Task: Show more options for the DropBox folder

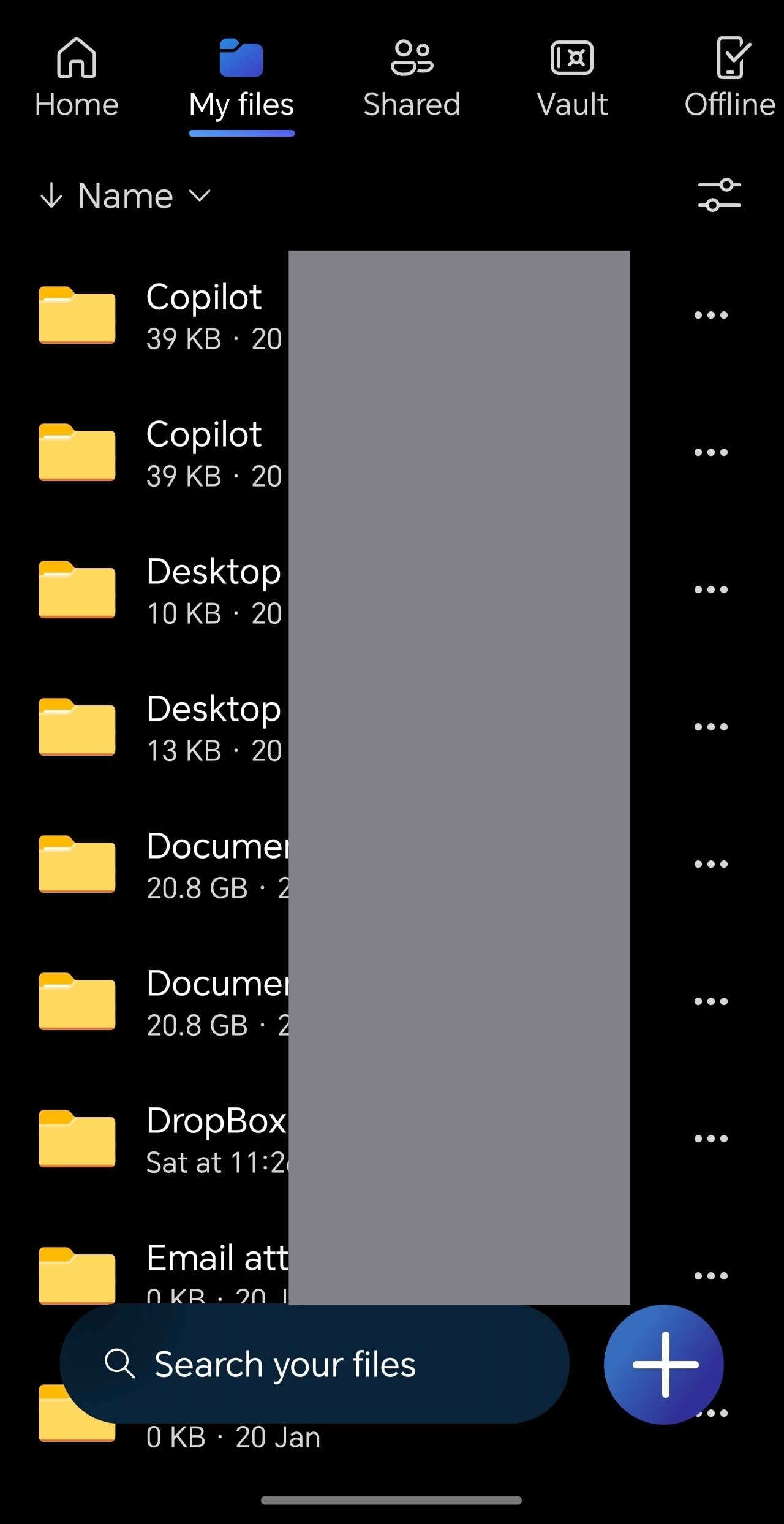Action: click(710, 1139)
